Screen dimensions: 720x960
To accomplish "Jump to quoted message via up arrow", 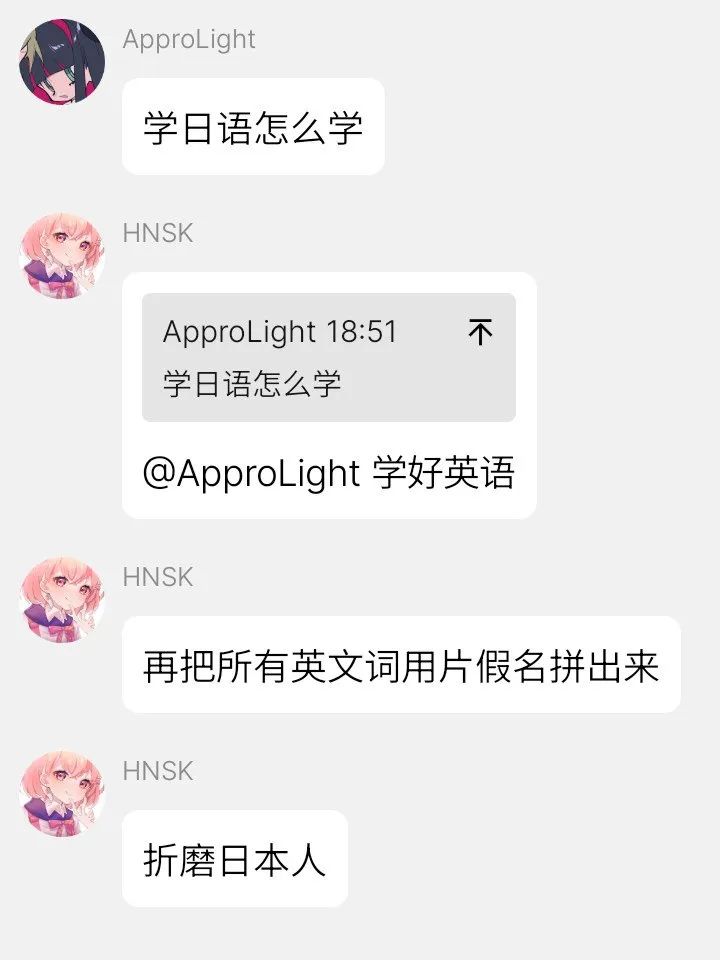I will click(x=481, y=332).
